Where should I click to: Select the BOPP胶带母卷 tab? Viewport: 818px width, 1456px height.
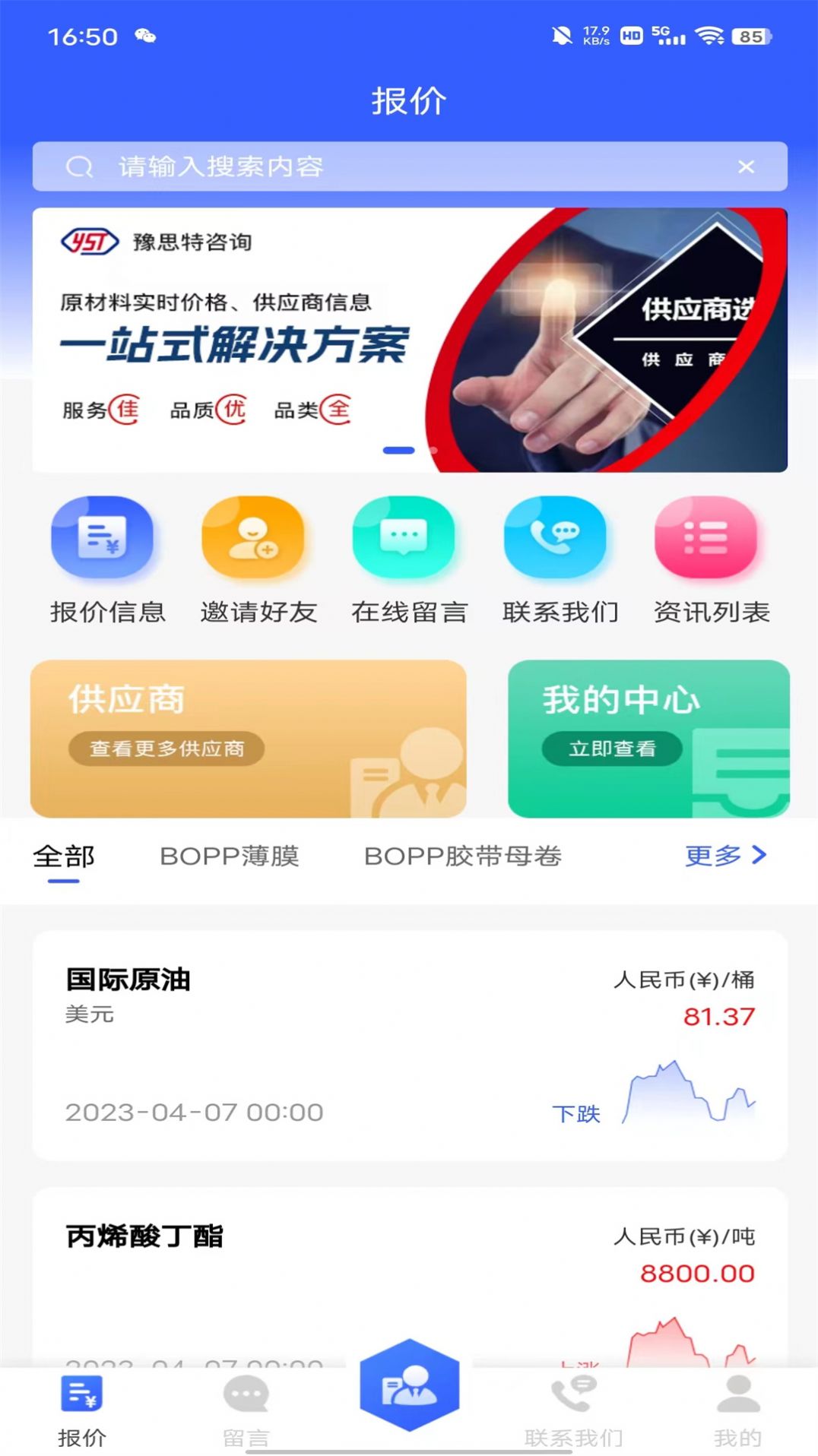(462, 856)
